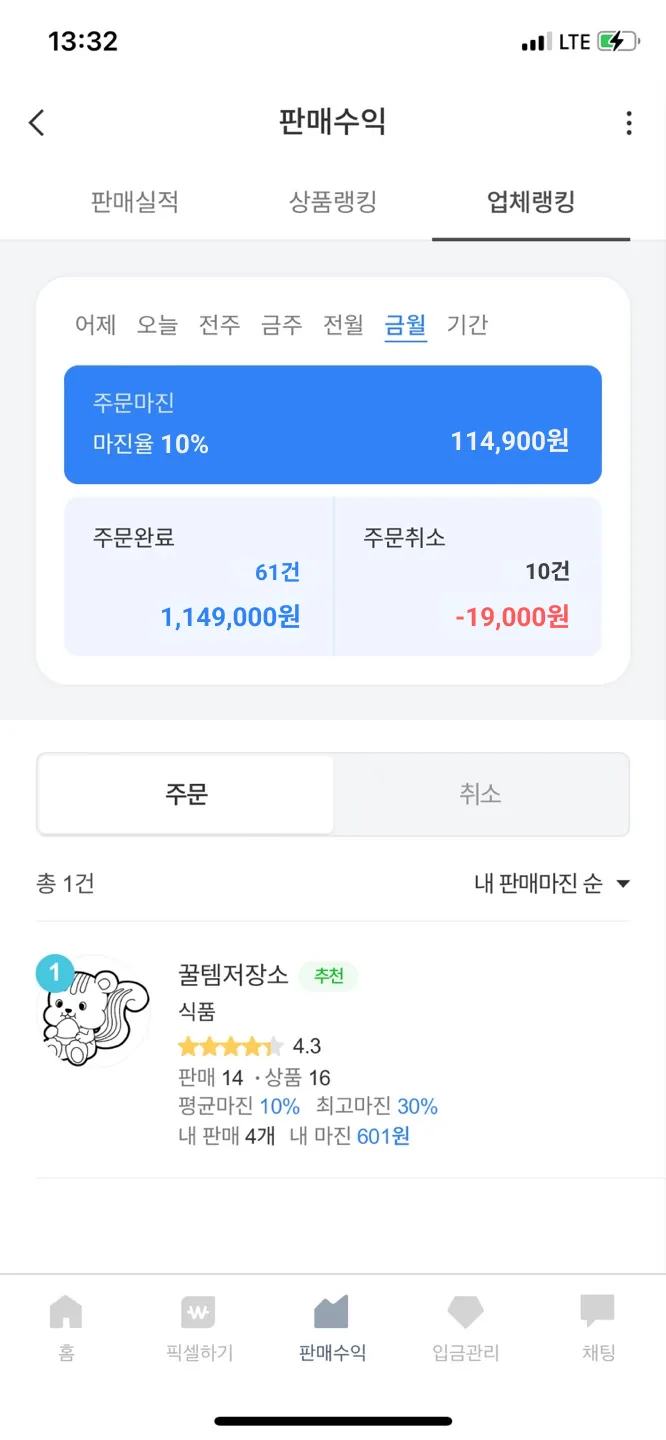The height and width of the screenshot is (1440, 666).
Task: Open the 기간 custom period filter
Action: [467, 325]
